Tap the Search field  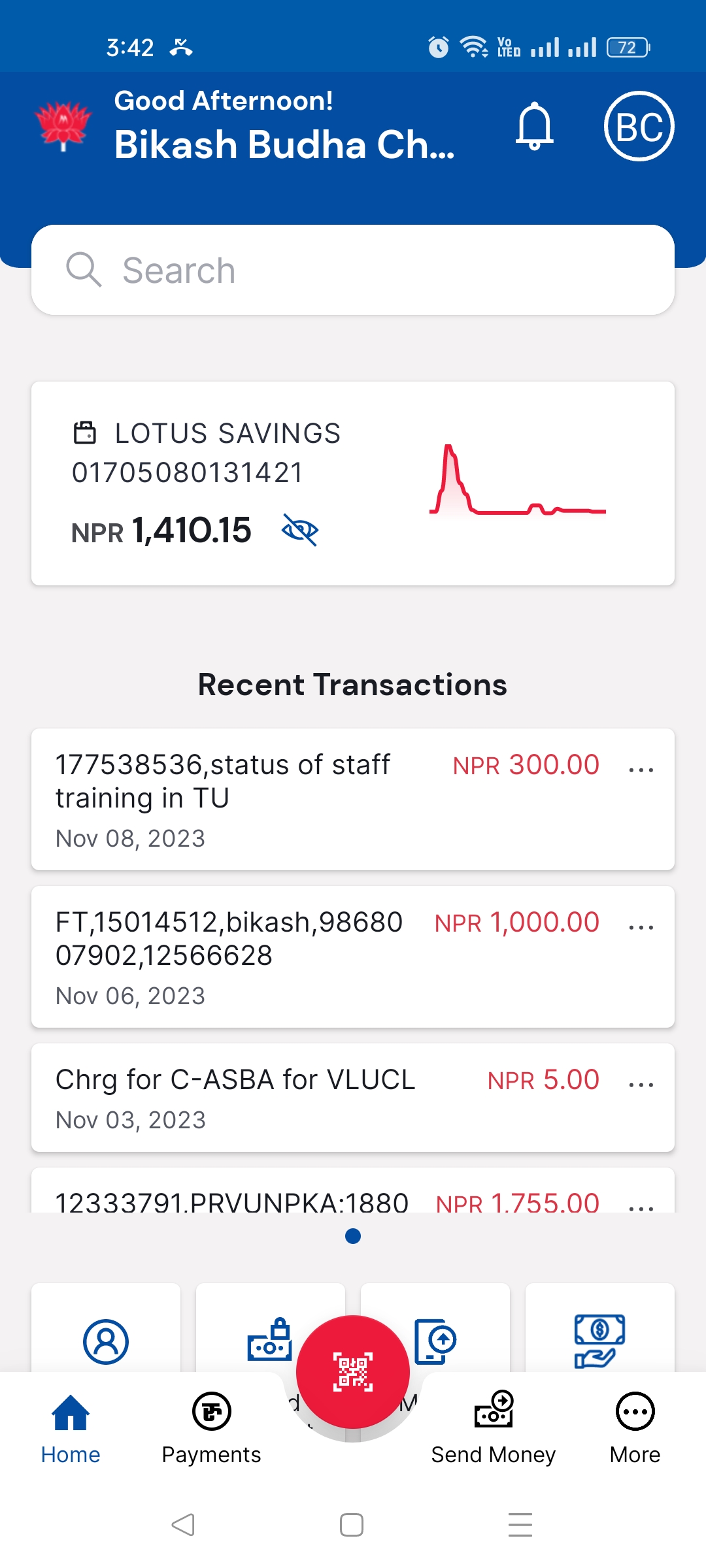pyautogui.click(x=353, y=270)
